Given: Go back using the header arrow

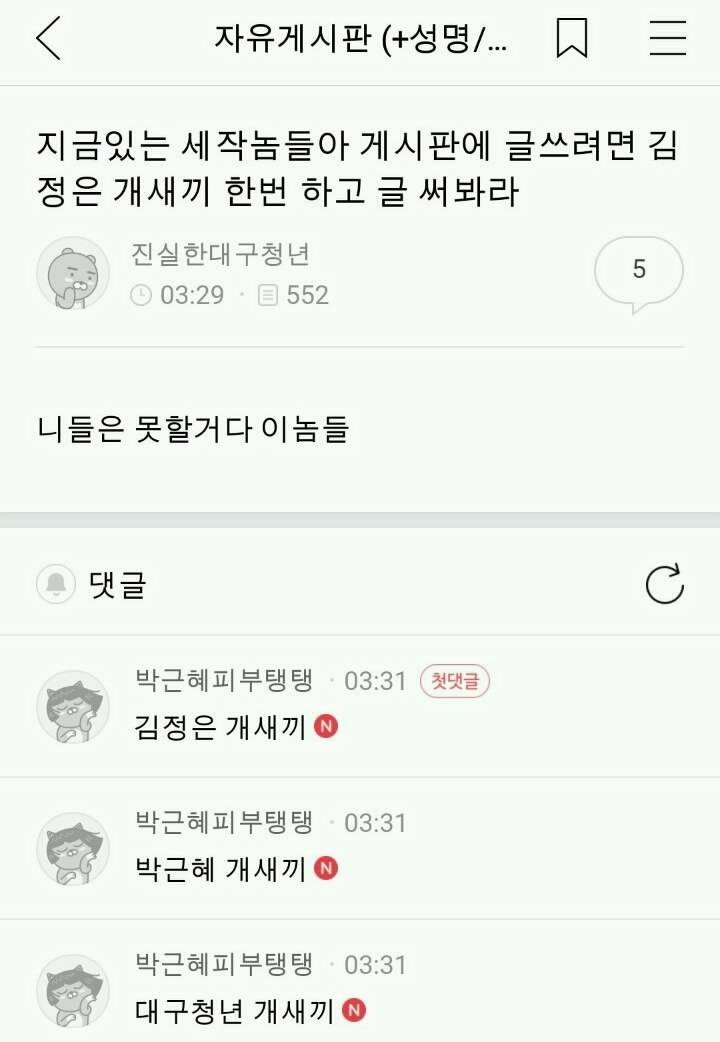Looking at the screenshot, I should (x=48, y=39).
